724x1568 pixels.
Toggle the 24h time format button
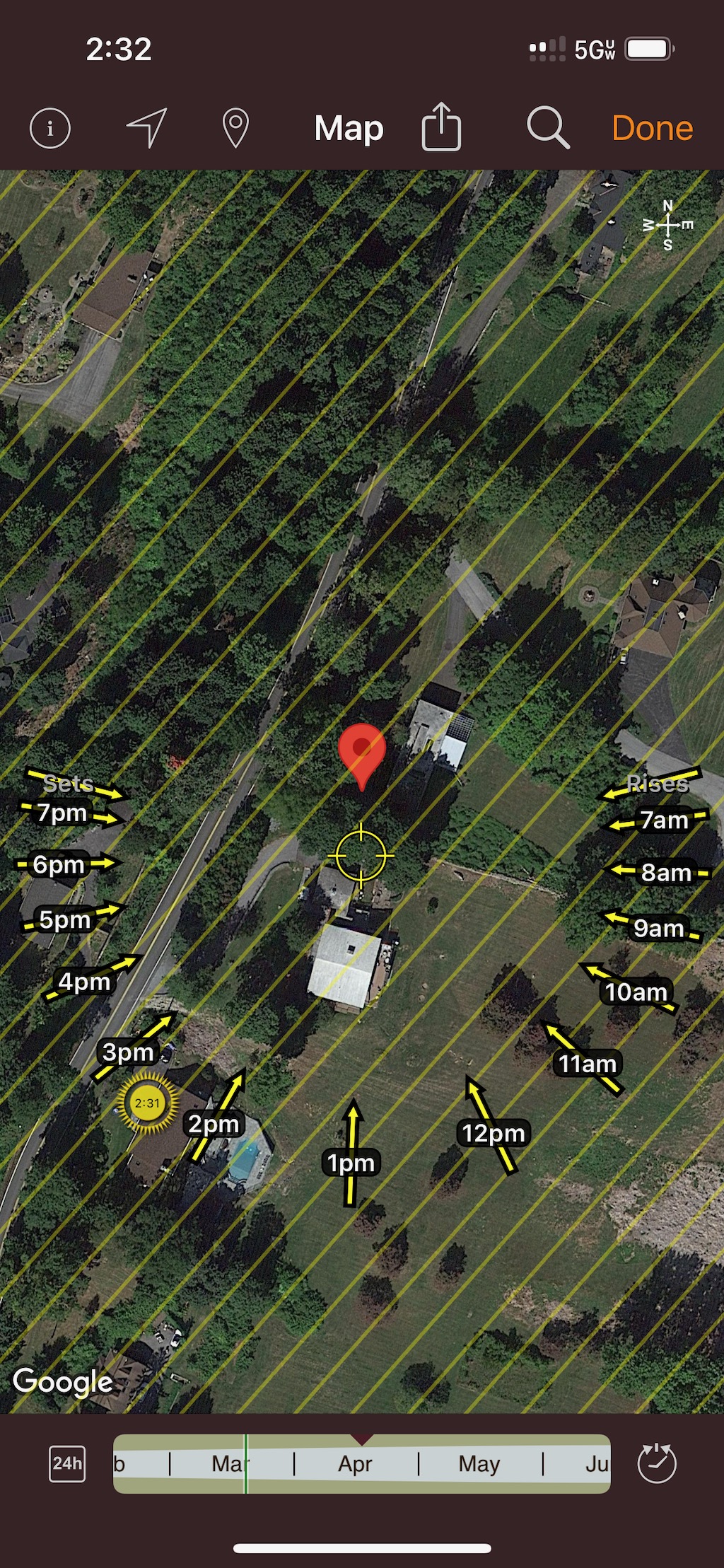point(67,1463)
